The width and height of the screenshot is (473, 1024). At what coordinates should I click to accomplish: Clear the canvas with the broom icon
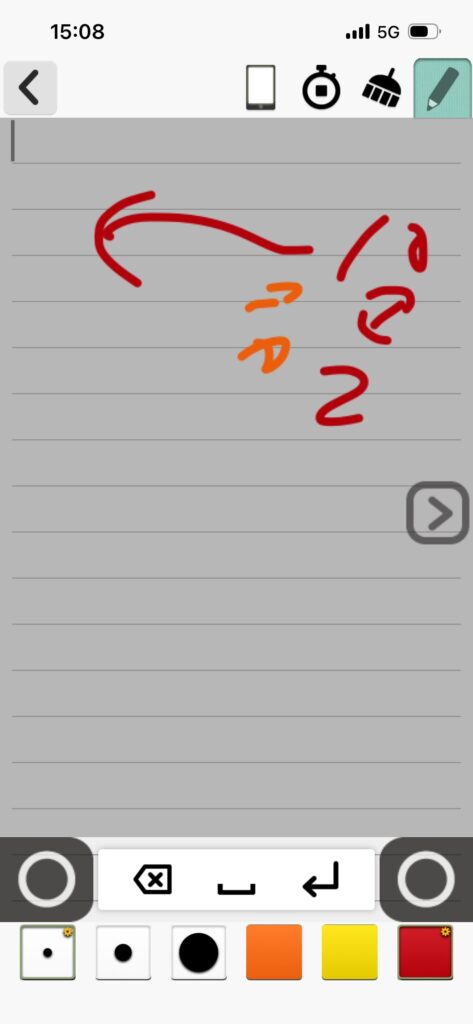[382, 88]
